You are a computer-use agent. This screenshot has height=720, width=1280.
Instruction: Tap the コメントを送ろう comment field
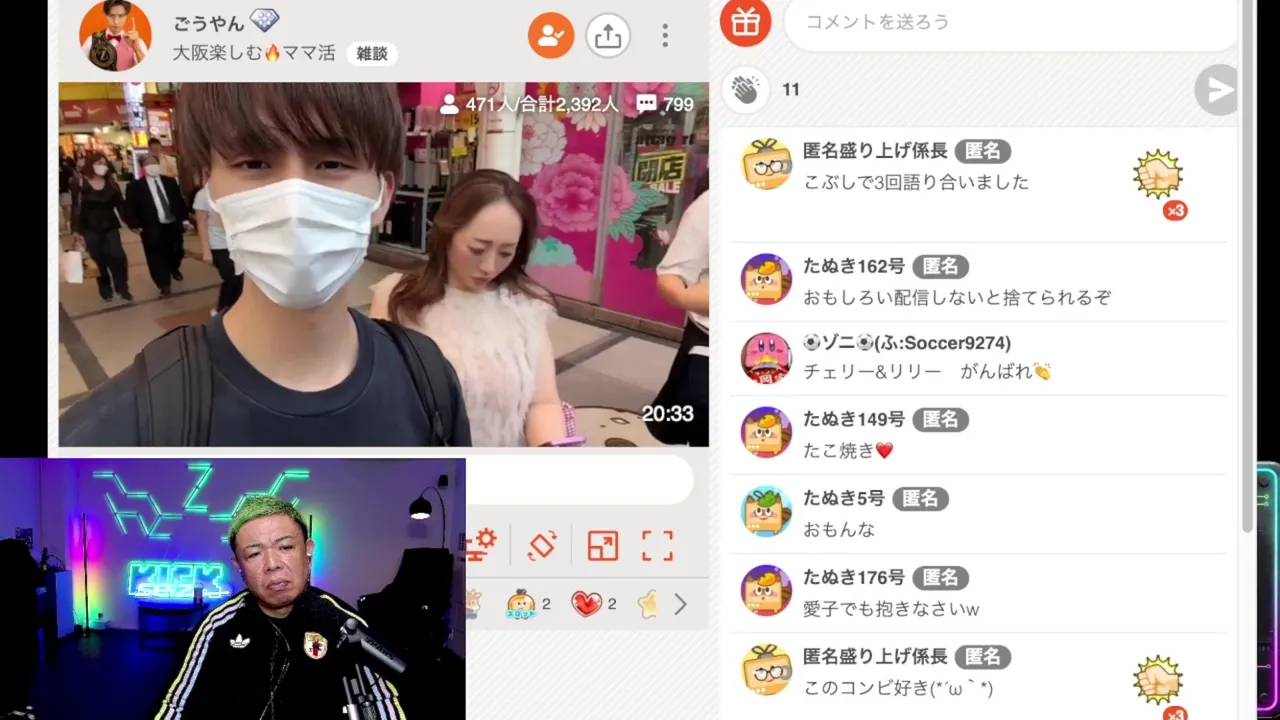[x=1010, y=22]
